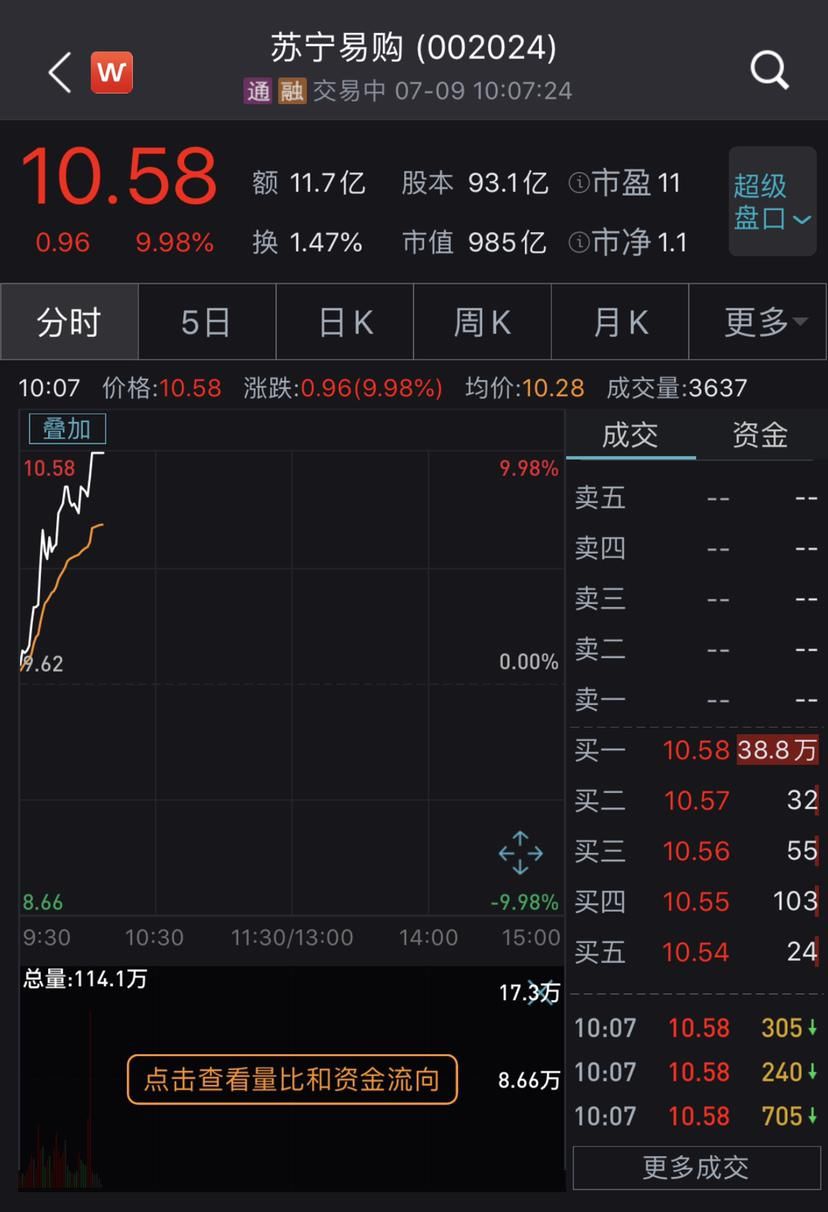Open search with the magnifier icon
This screenshot has height=1212, width=828.
tap(768, 71)
